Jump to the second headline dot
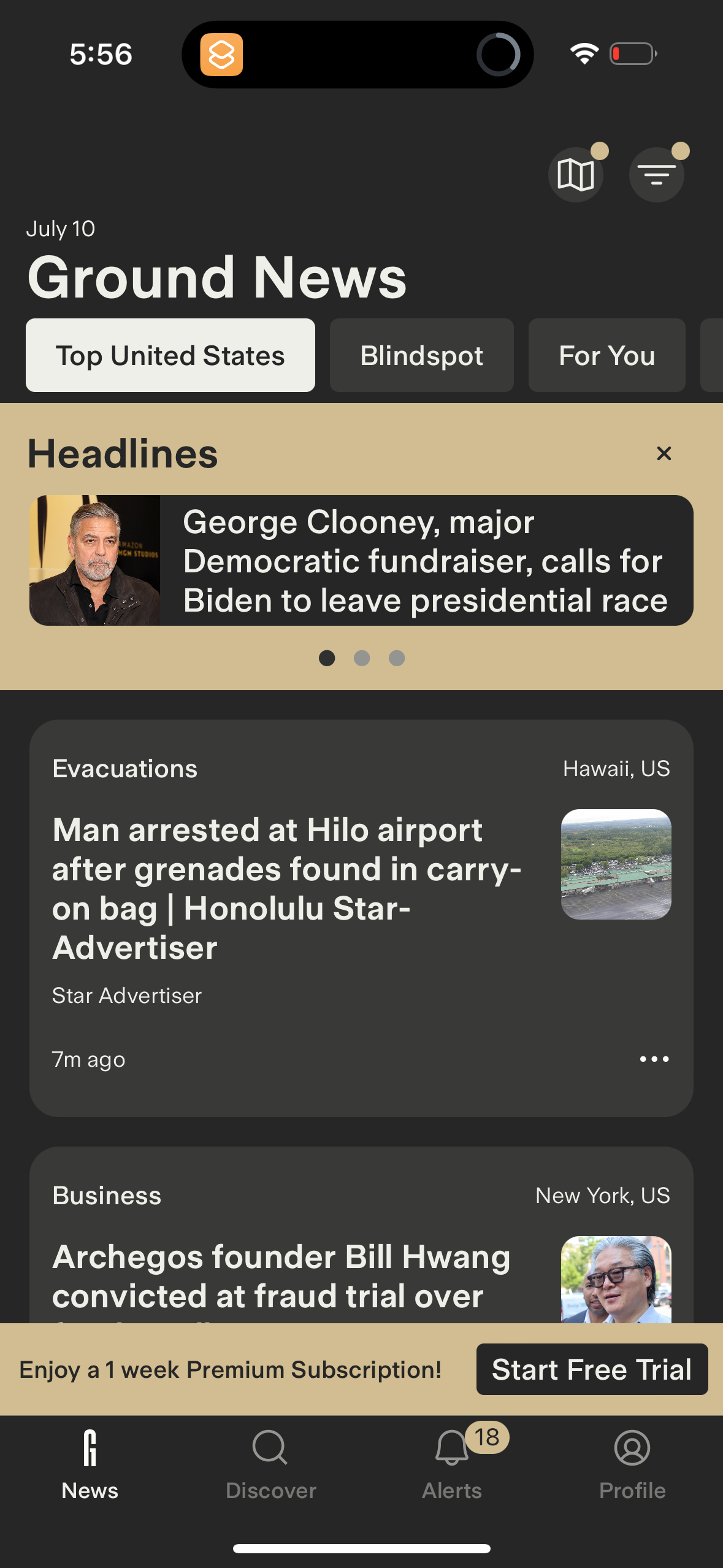723x1568 pixels. coord(362,658)
